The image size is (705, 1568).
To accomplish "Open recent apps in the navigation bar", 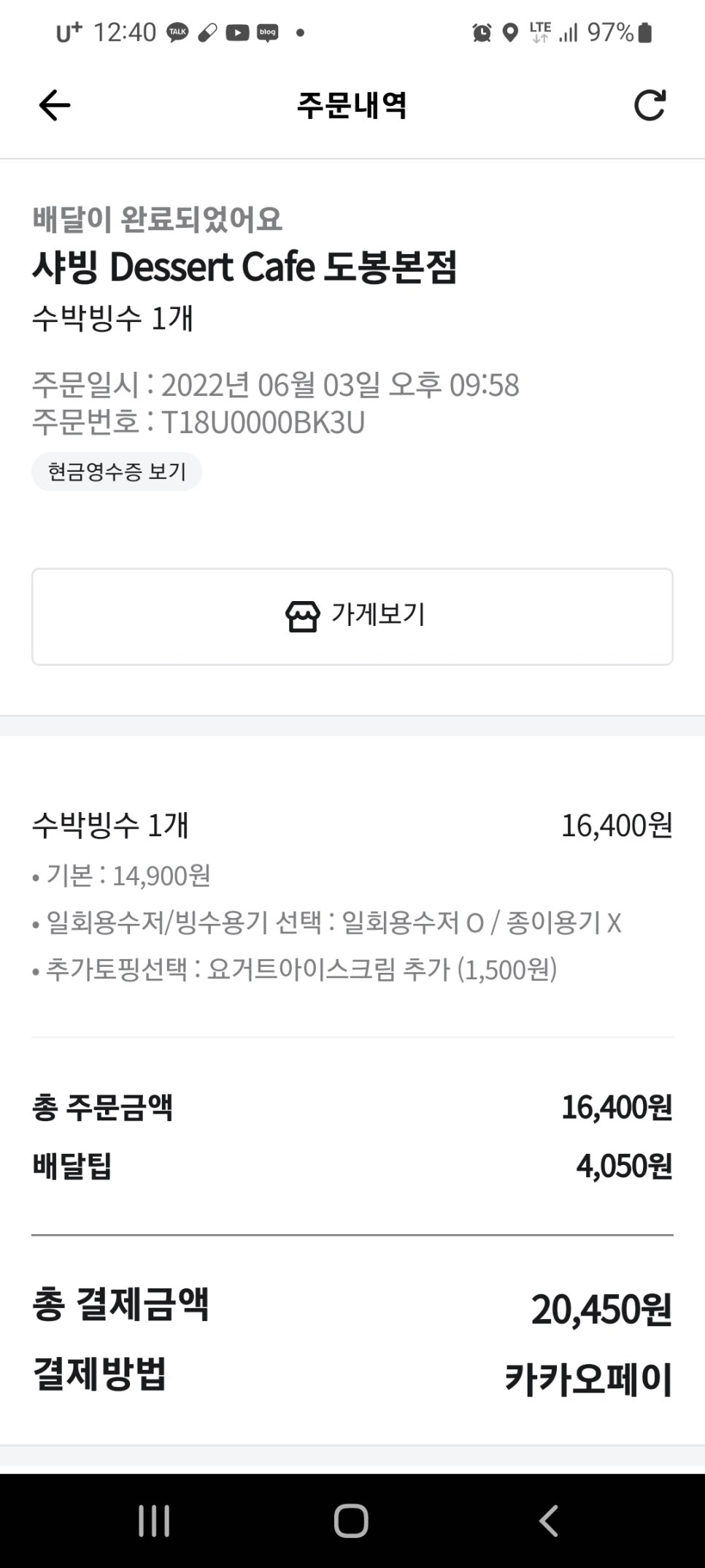I will point(154,1521).
